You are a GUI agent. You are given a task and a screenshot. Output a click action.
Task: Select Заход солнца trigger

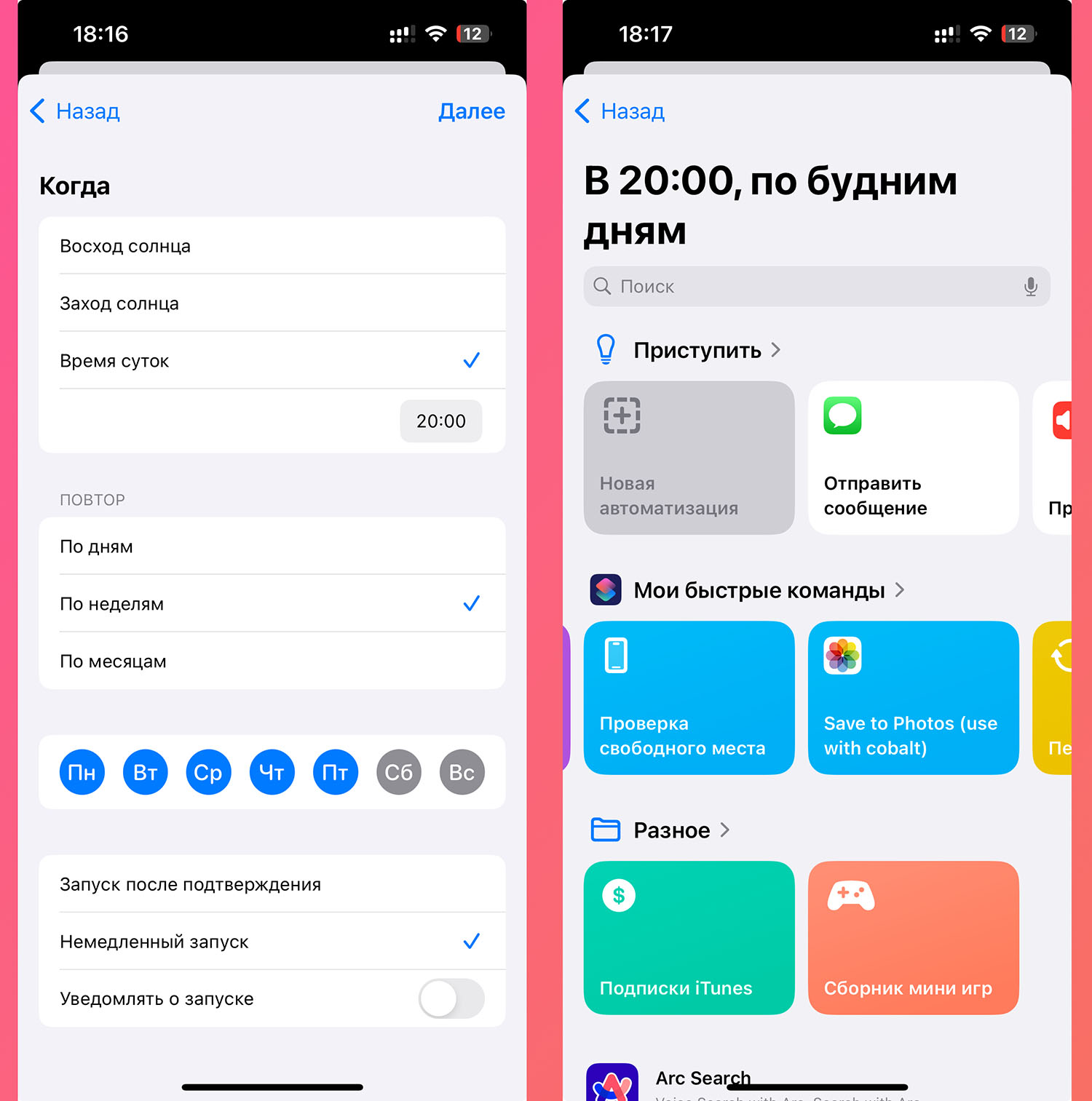(x=271, y=303)
